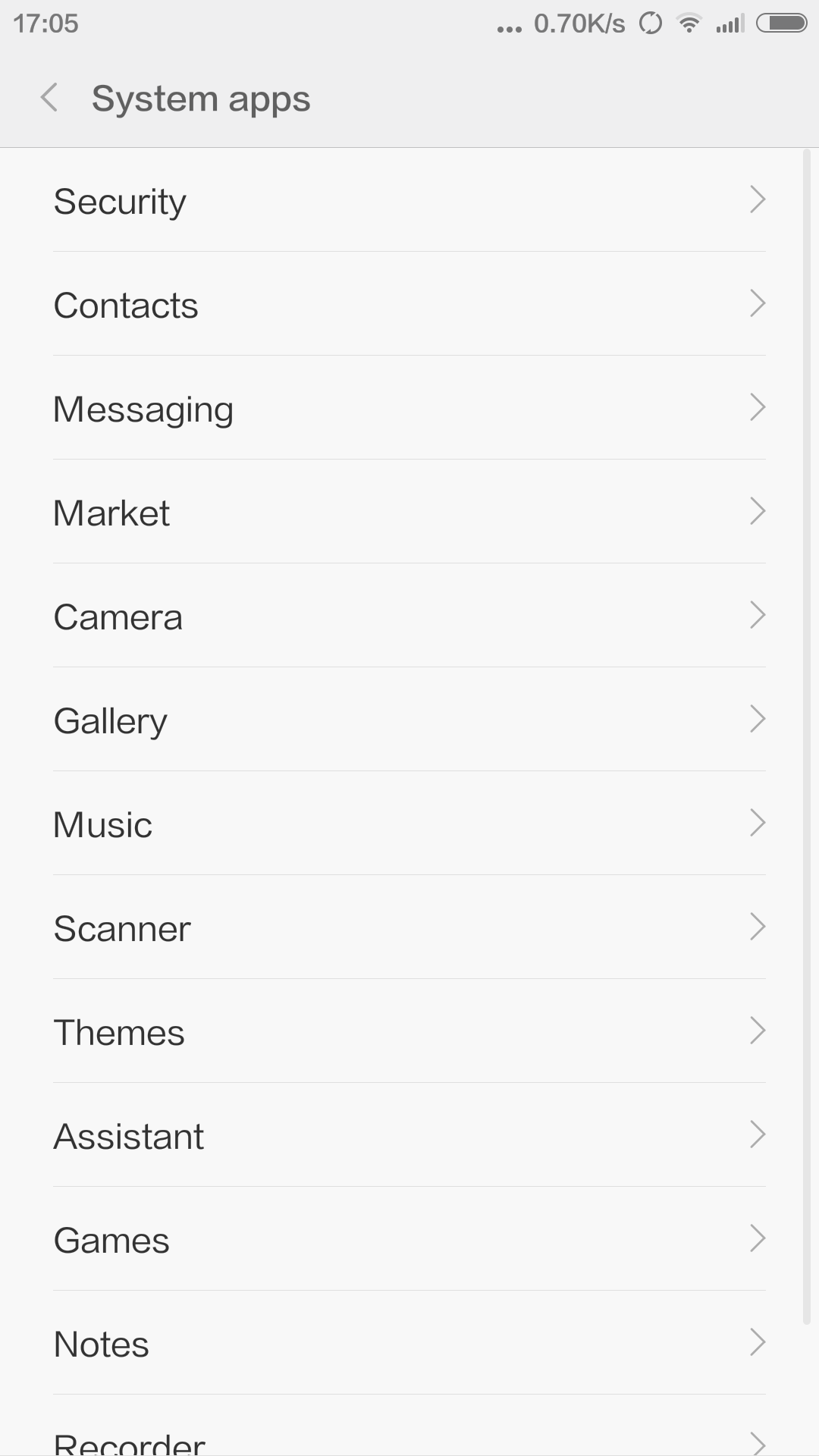
Task: Select Music from the list
Action: 409,824
